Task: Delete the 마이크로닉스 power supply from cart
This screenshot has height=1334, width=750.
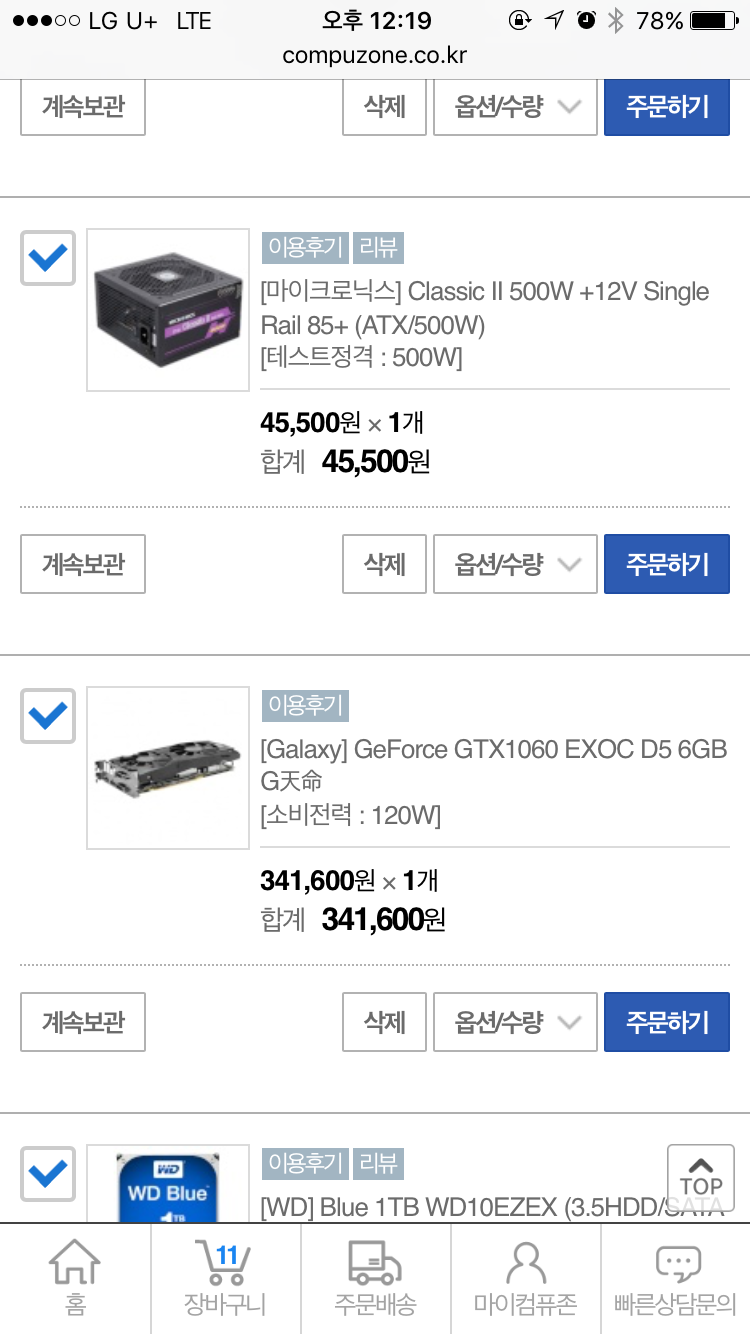Action: click(385, 564)
